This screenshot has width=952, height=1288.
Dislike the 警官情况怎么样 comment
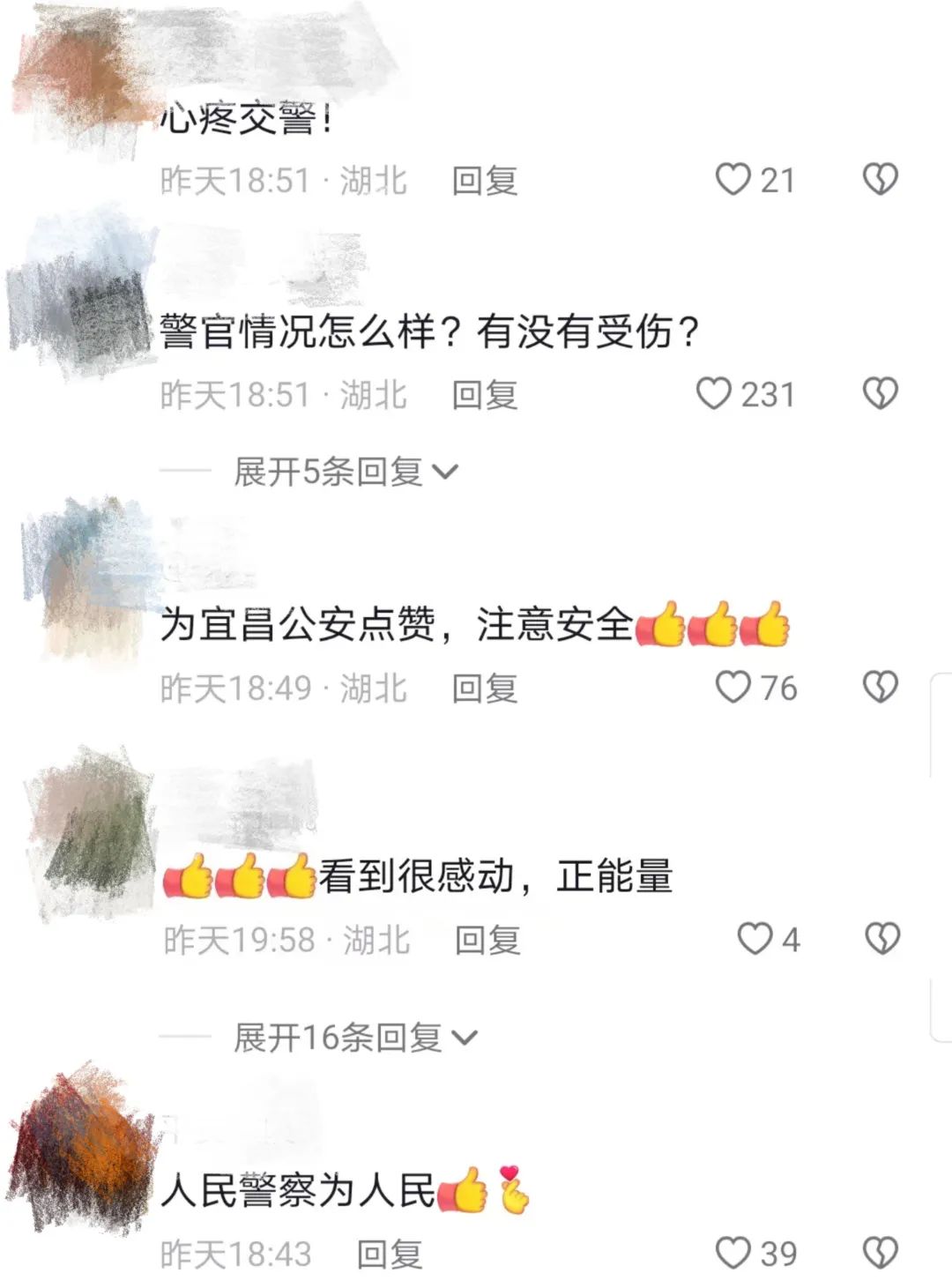coord(879,394)
